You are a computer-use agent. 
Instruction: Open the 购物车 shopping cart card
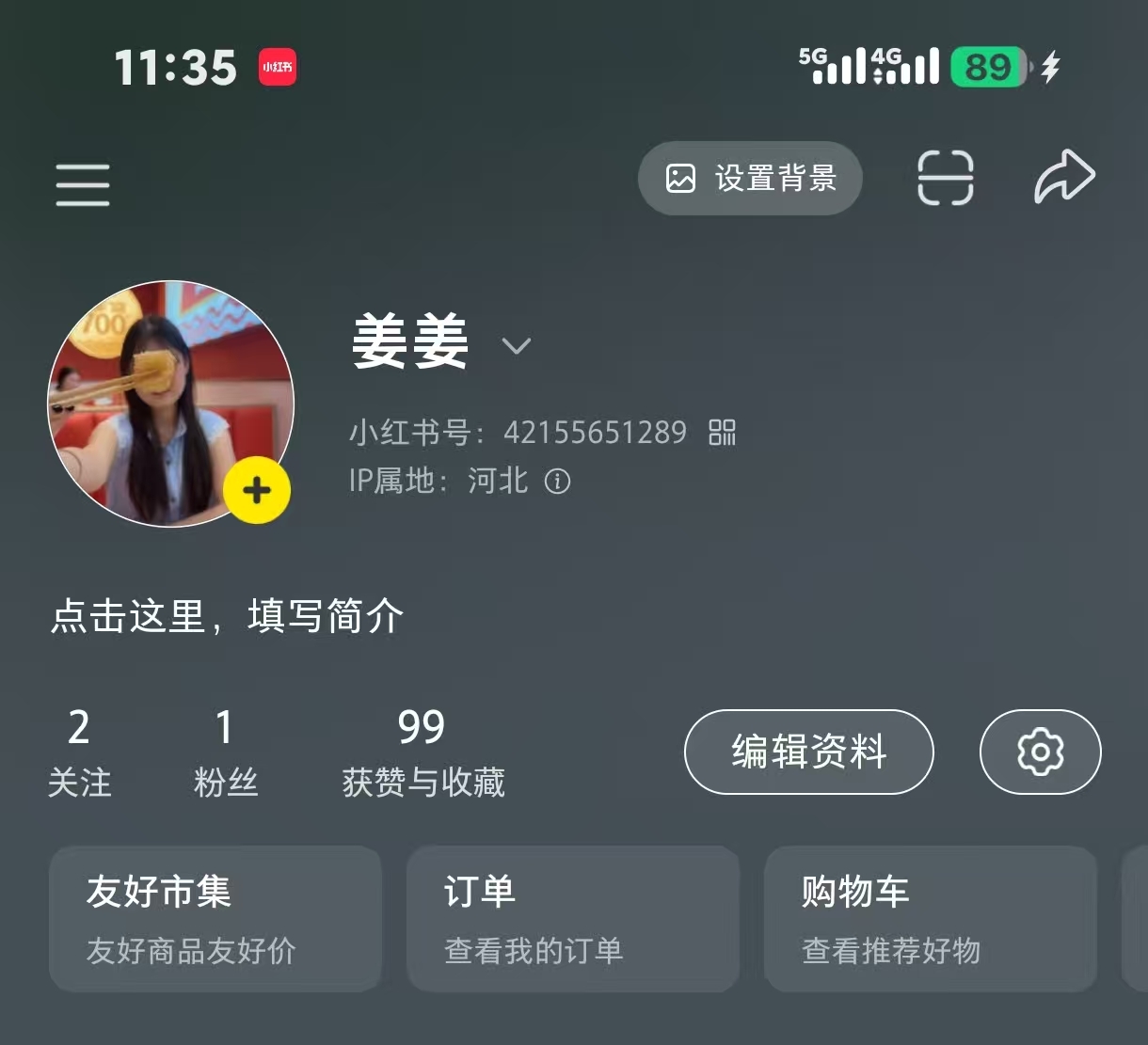coord(930,918)
